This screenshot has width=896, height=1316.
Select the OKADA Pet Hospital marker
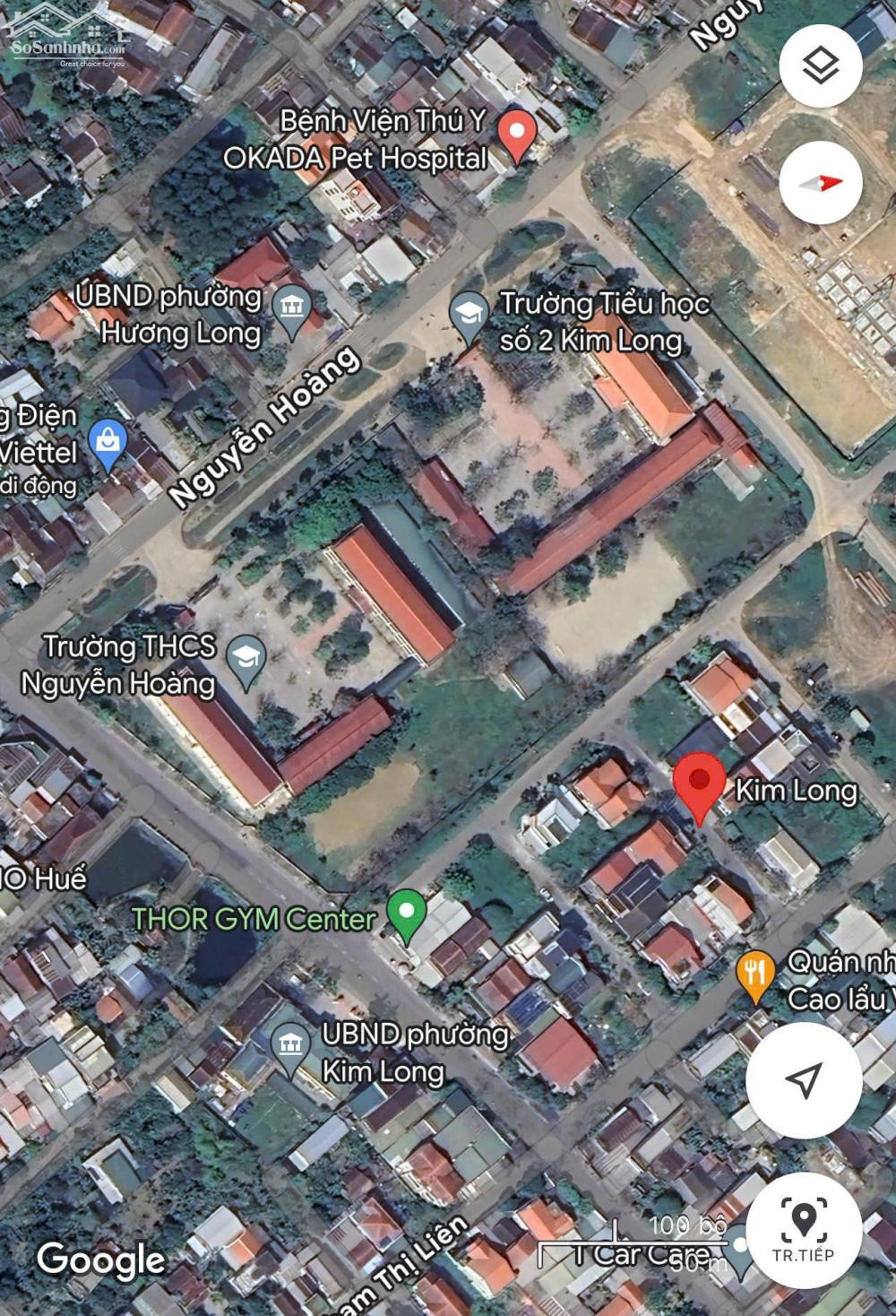pyautogui.click(x=517, y=135)
